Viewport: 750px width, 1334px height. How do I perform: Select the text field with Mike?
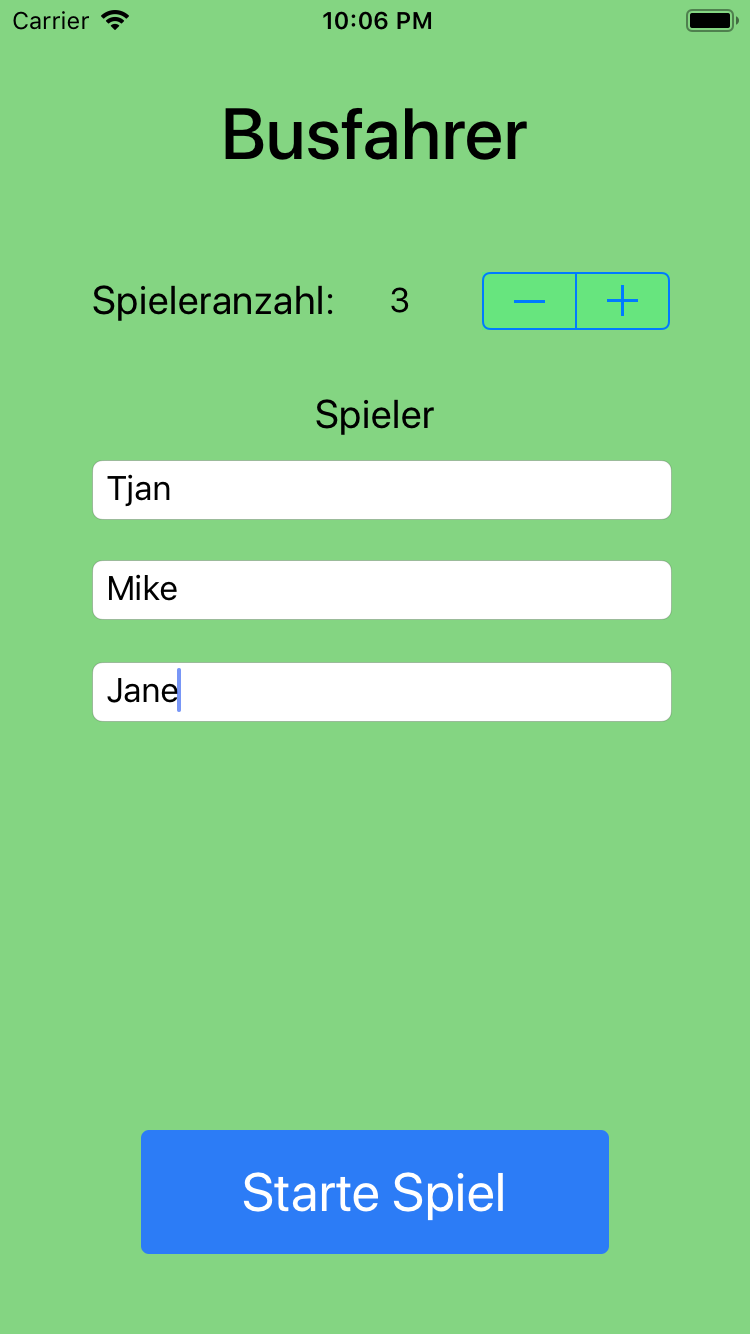pos(381,590)
